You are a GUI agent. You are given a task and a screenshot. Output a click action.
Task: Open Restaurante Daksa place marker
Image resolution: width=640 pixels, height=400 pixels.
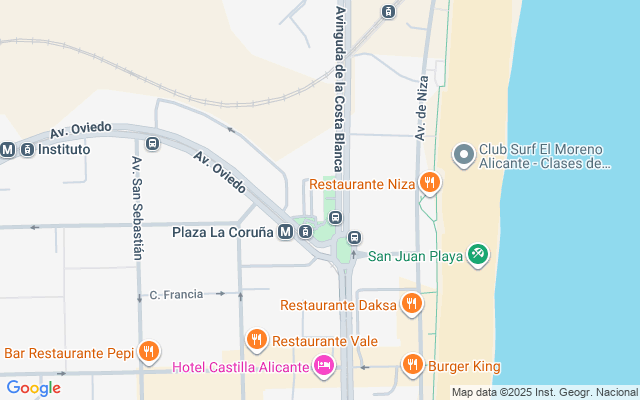click(411, 304)
